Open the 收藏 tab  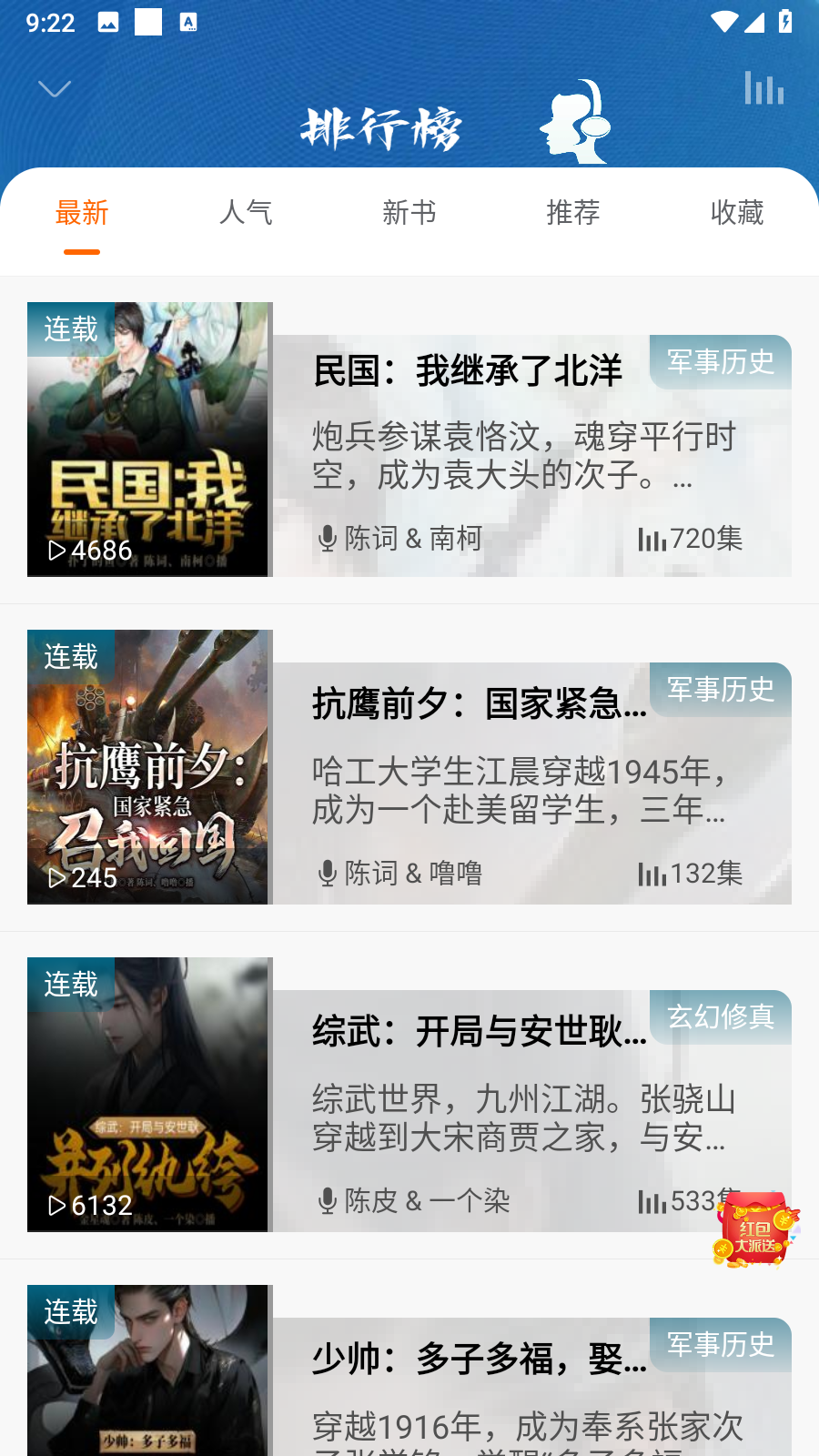736,212
